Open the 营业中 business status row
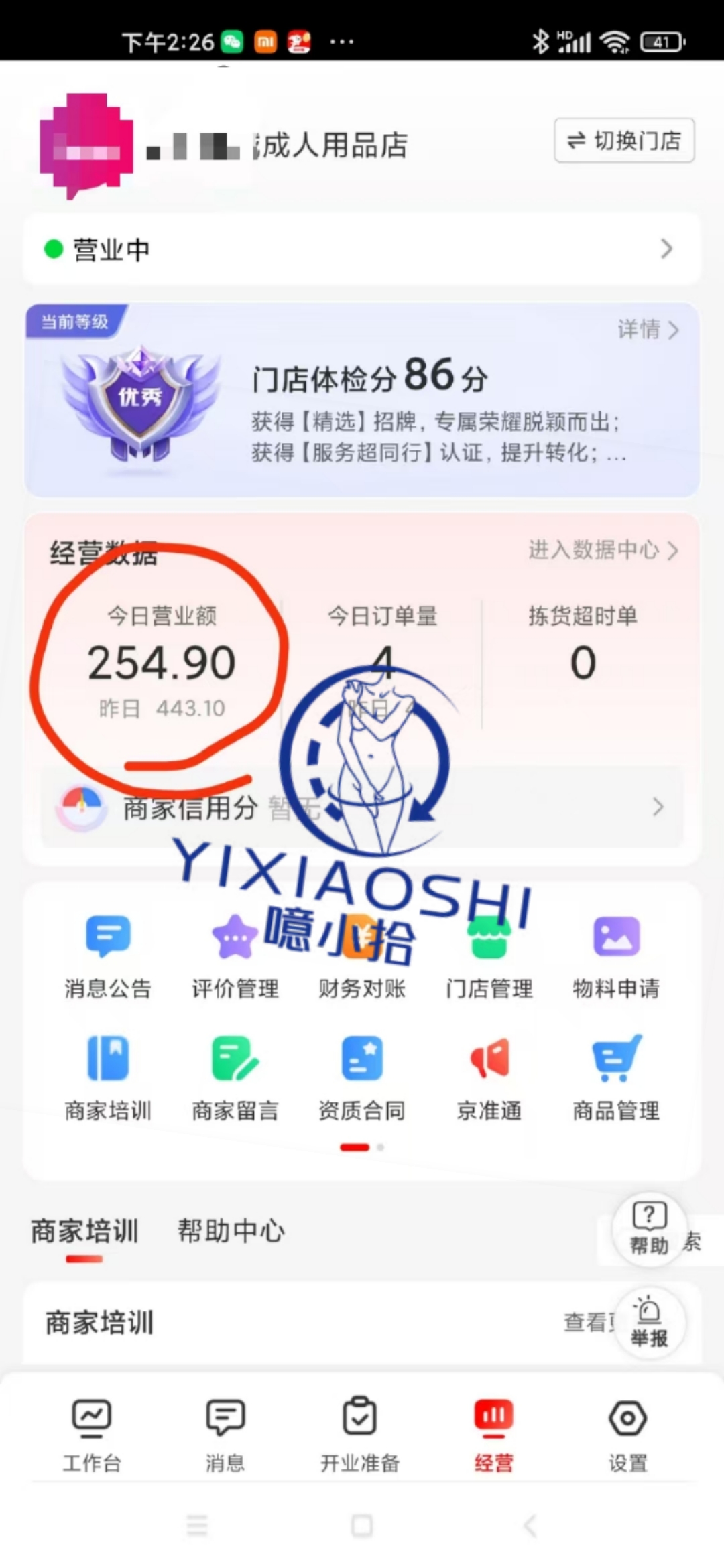This screenshot has height=1568, width=724. (362, 249)
